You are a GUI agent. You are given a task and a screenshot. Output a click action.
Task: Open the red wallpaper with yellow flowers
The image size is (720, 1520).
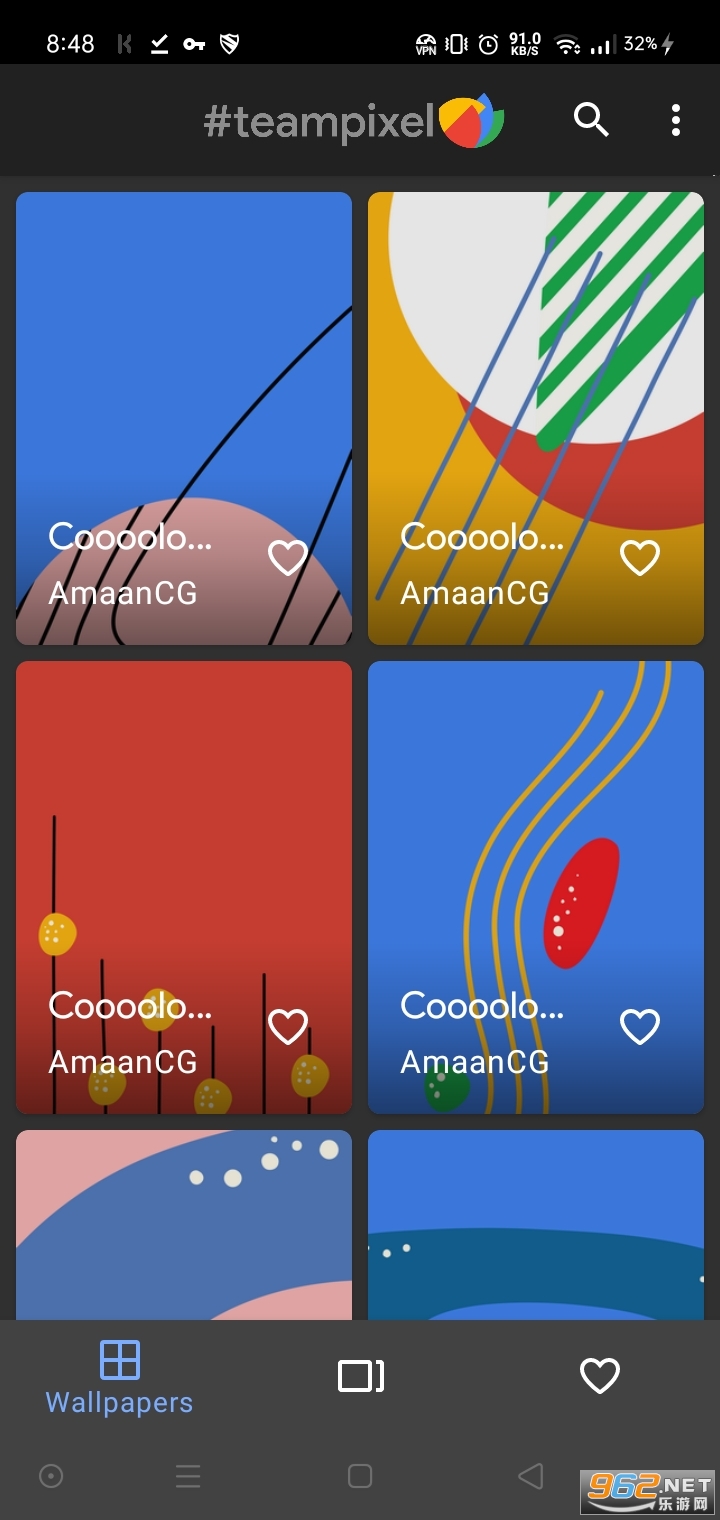click(x=184, y=850)
